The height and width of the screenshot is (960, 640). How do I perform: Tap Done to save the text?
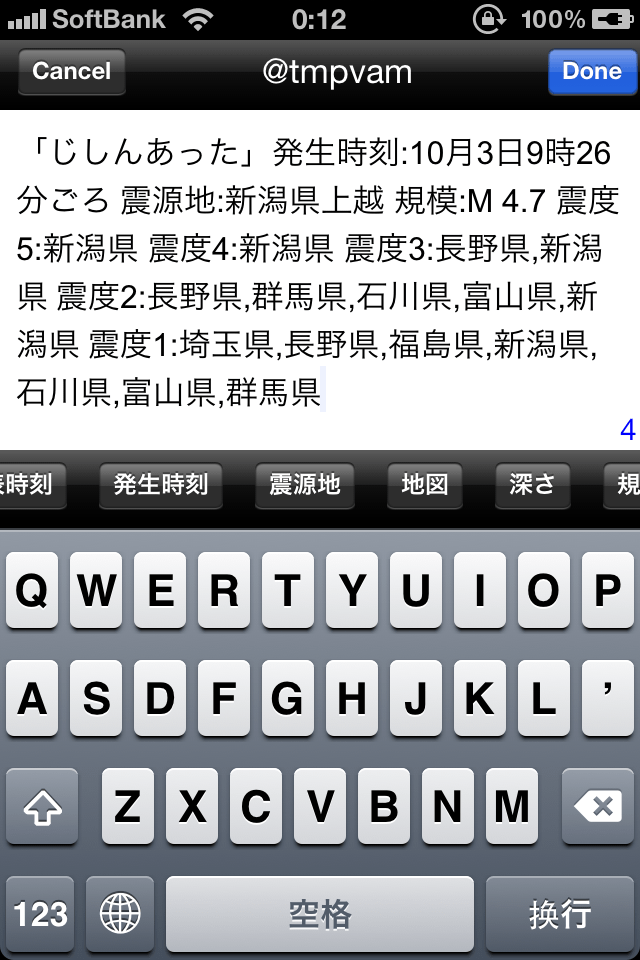coord(592,72)
